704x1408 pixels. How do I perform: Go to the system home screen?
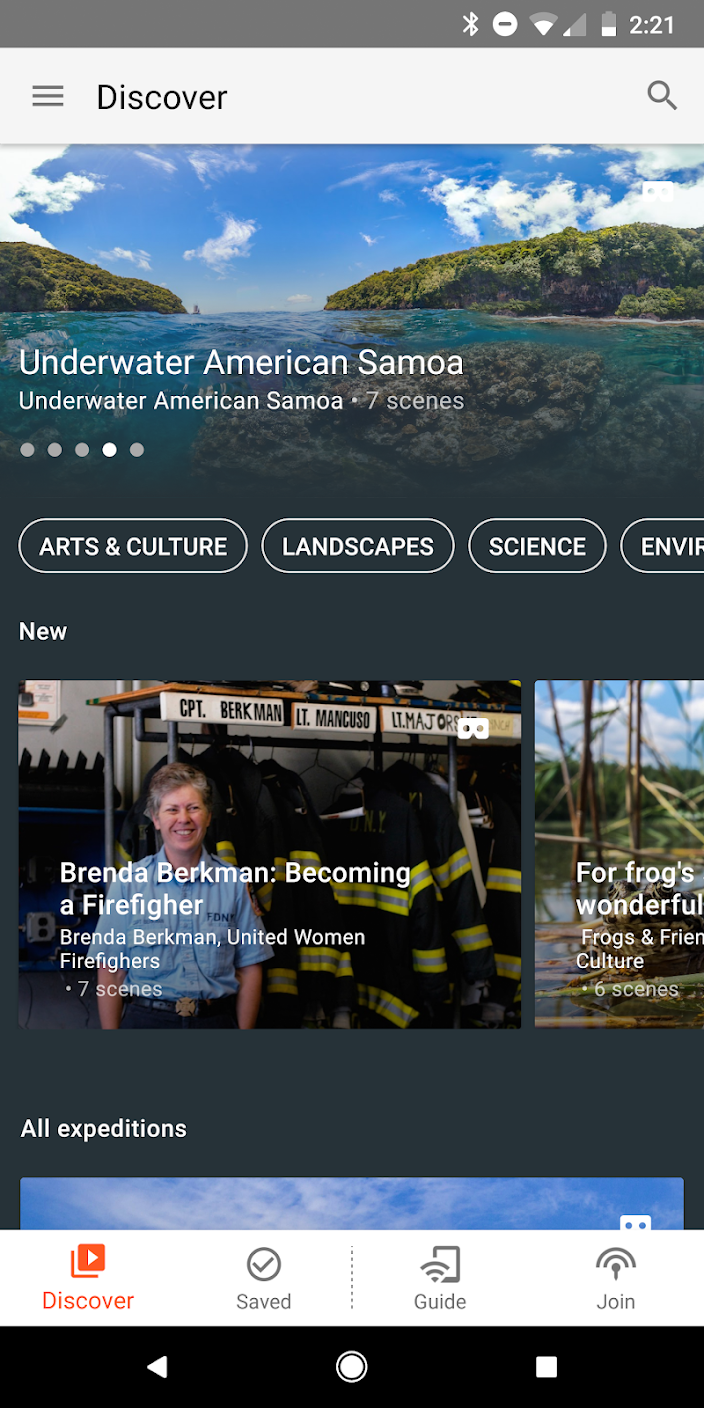351,1367
